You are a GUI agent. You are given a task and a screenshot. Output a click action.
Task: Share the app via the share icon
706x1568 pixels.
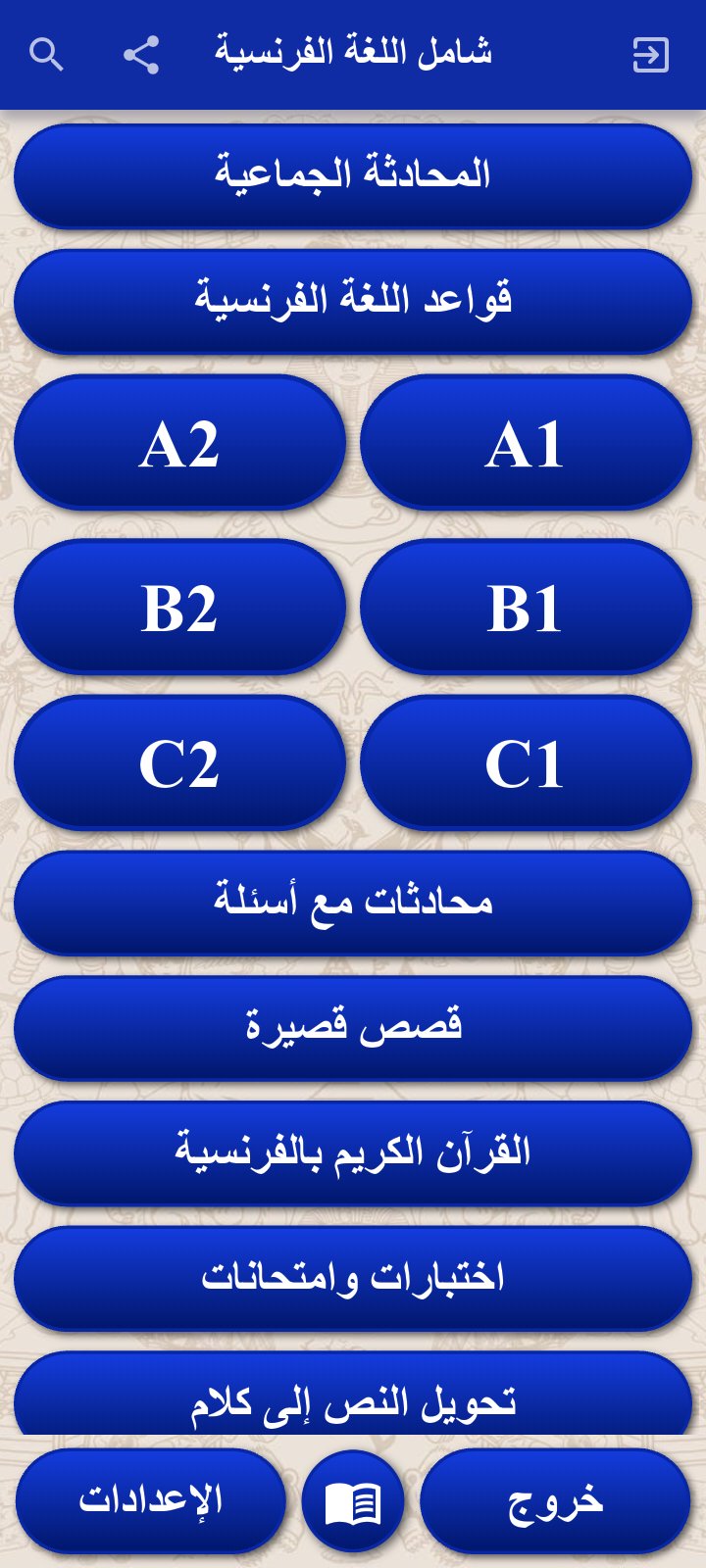tap(141, 55)
